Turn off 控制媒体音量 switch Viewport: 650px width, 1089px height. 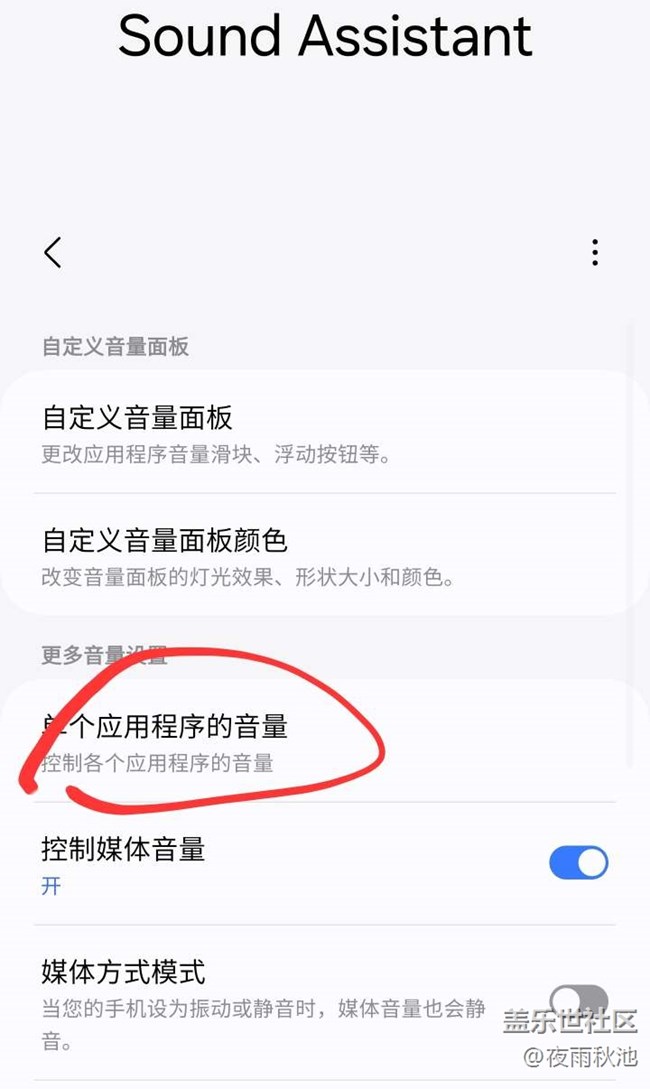tap(578, 863)
